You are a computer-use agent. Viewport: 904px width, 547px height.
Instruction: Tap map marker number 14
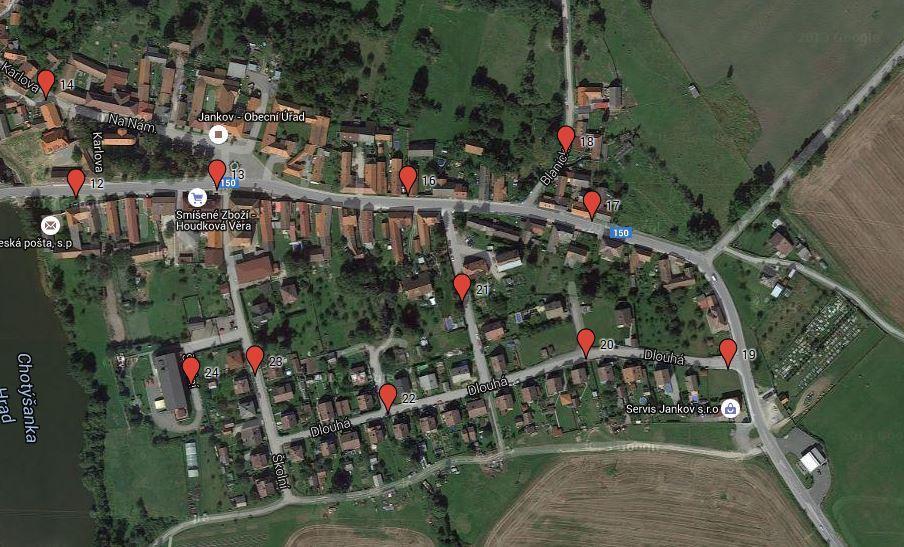tap(46, 82)
